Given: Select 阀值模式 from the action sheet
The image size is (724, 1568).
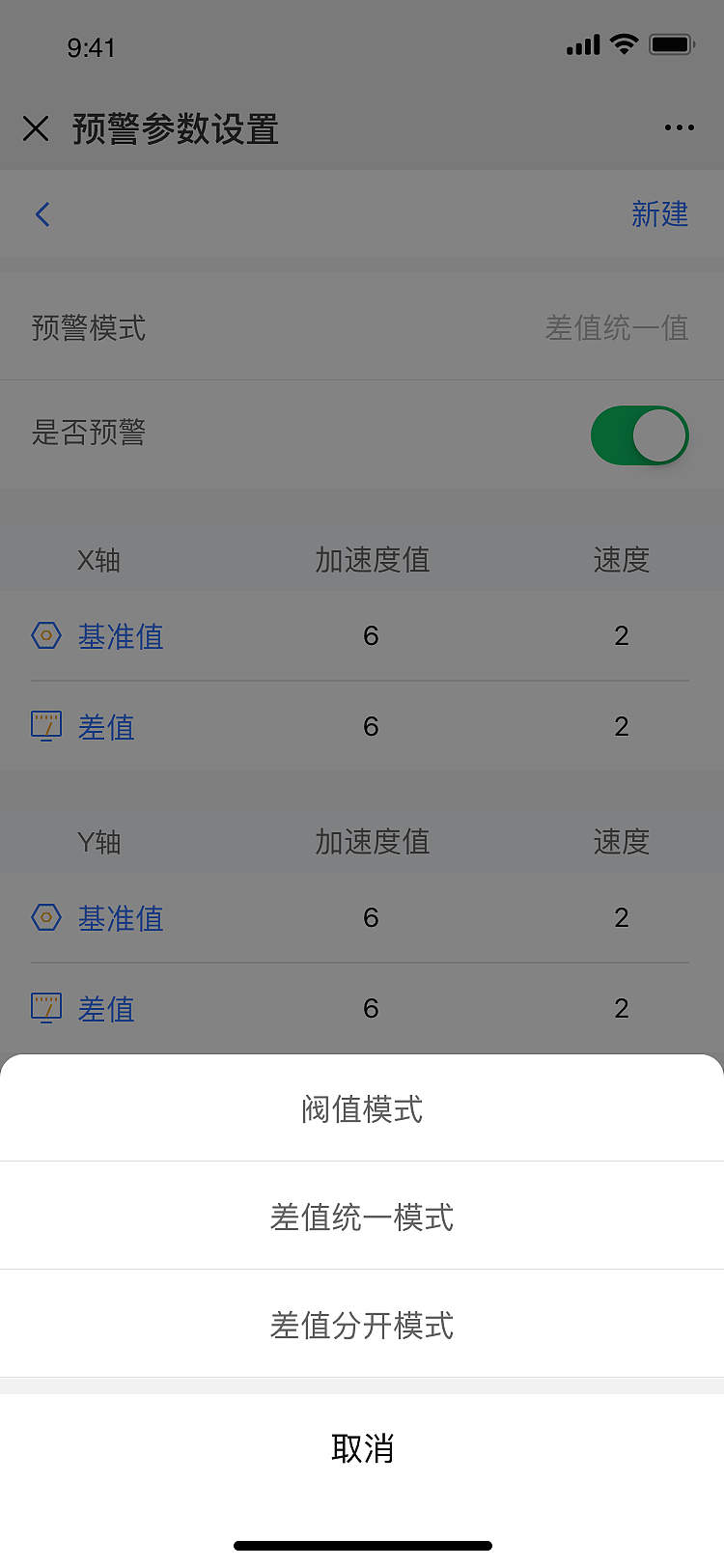Looking at the screenshot, I should (362, 1108).
